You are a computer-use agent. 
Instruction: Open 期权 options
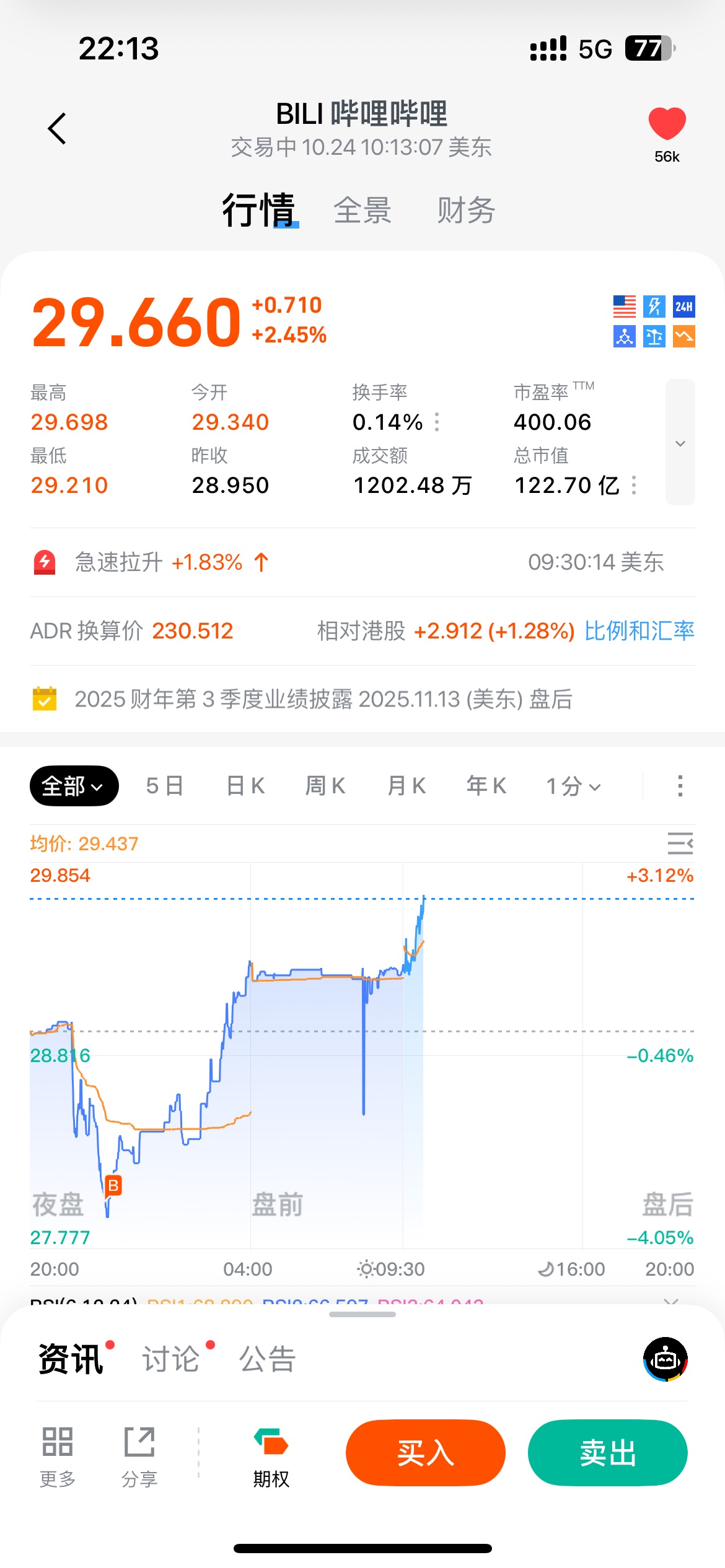pos(271,1457)
